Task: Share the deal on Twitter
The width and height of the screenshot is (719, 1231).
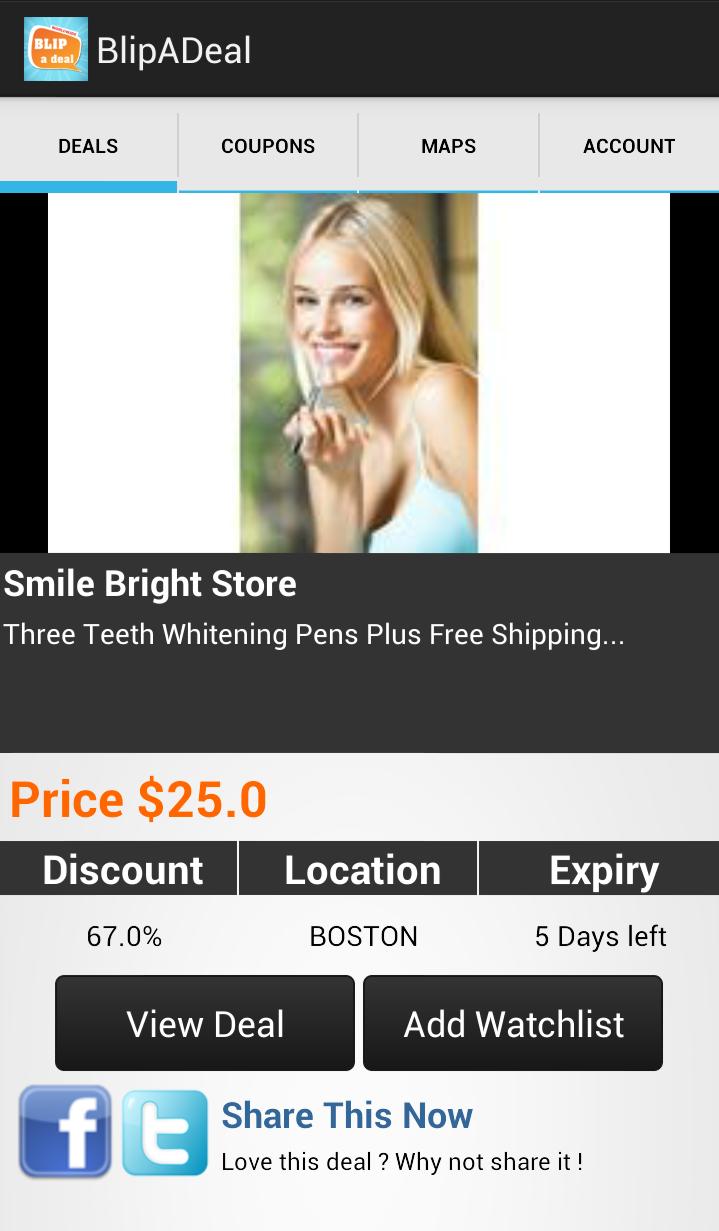Action: click(165, 1132)
